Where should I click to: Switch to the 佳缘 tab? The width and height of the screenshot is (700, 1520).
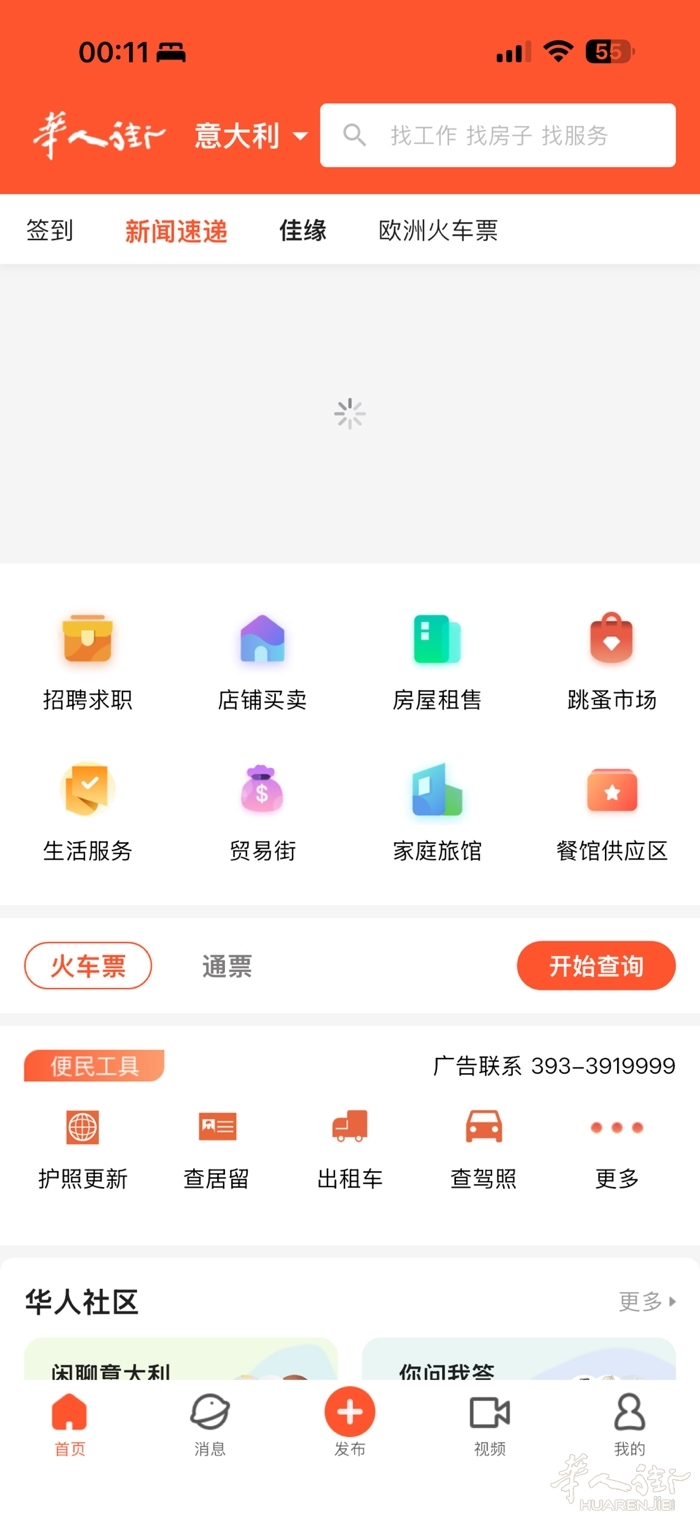point(303,231)
